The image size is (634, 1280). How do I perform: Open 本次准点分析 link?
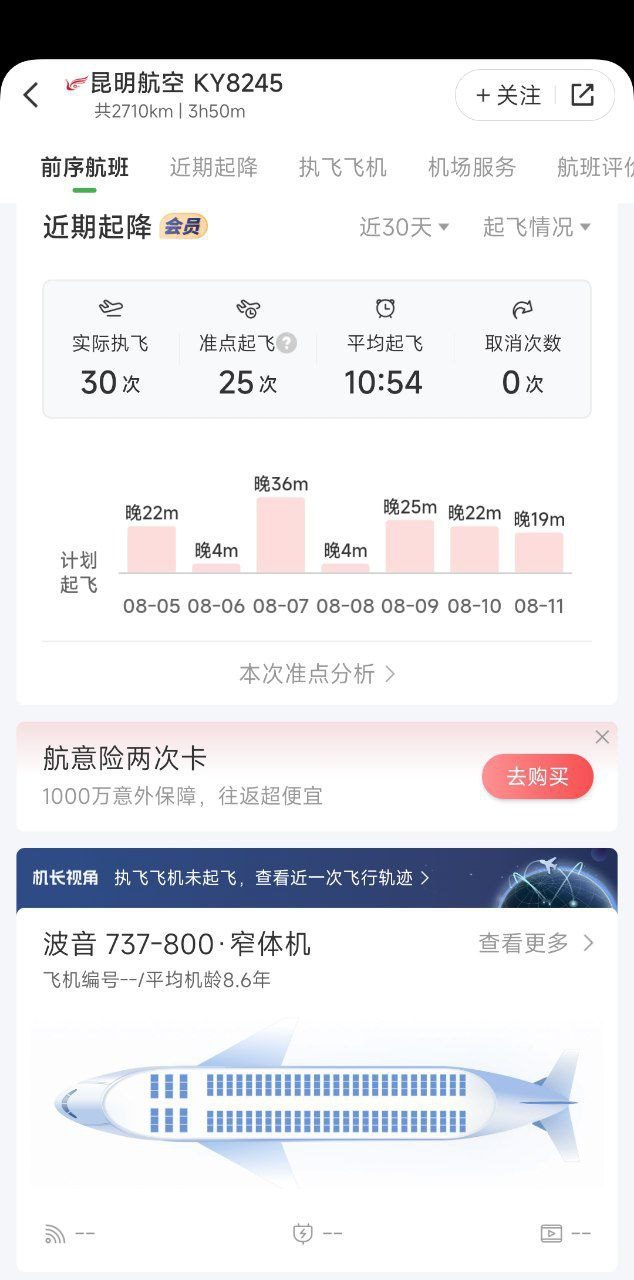click(317, 673)
